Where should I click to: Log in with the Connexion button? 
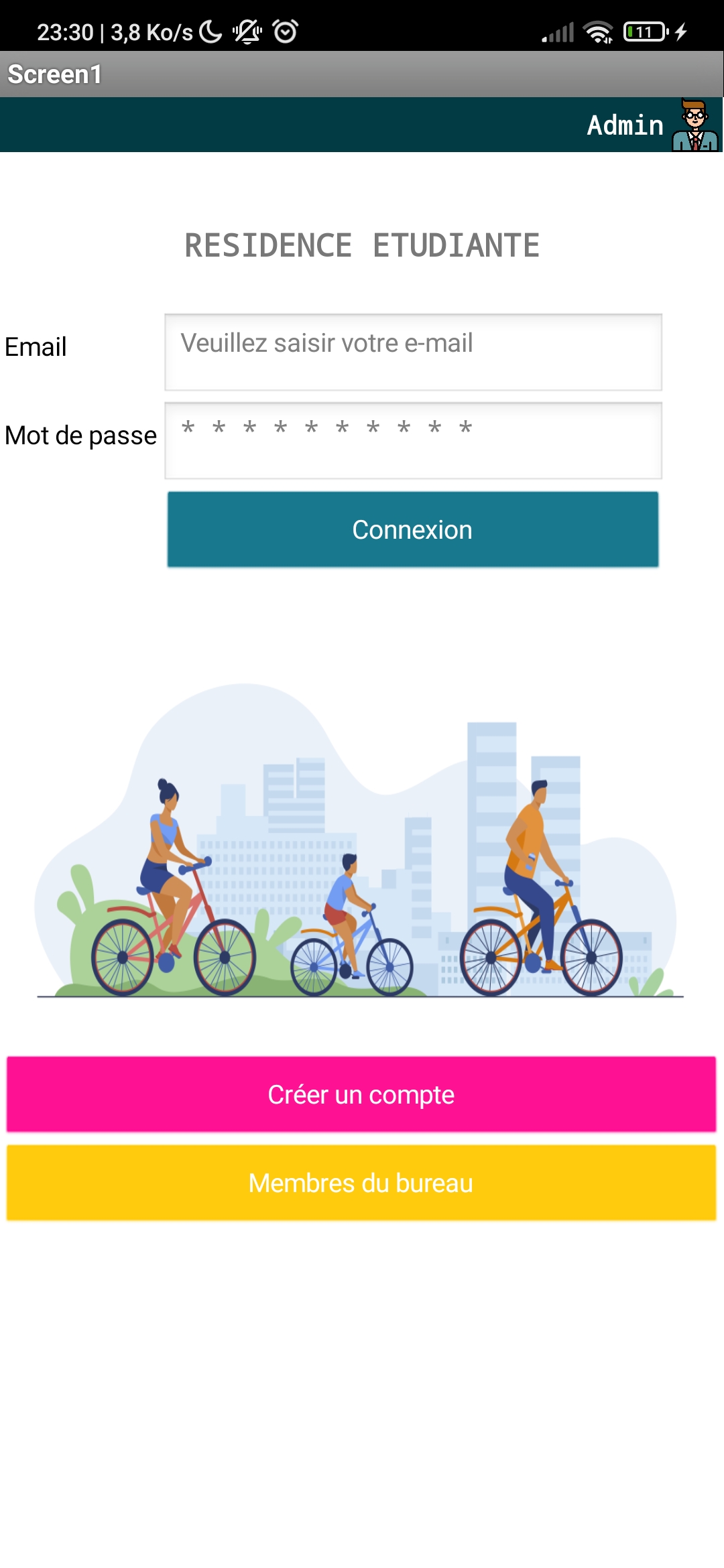[x=413, y=530]
